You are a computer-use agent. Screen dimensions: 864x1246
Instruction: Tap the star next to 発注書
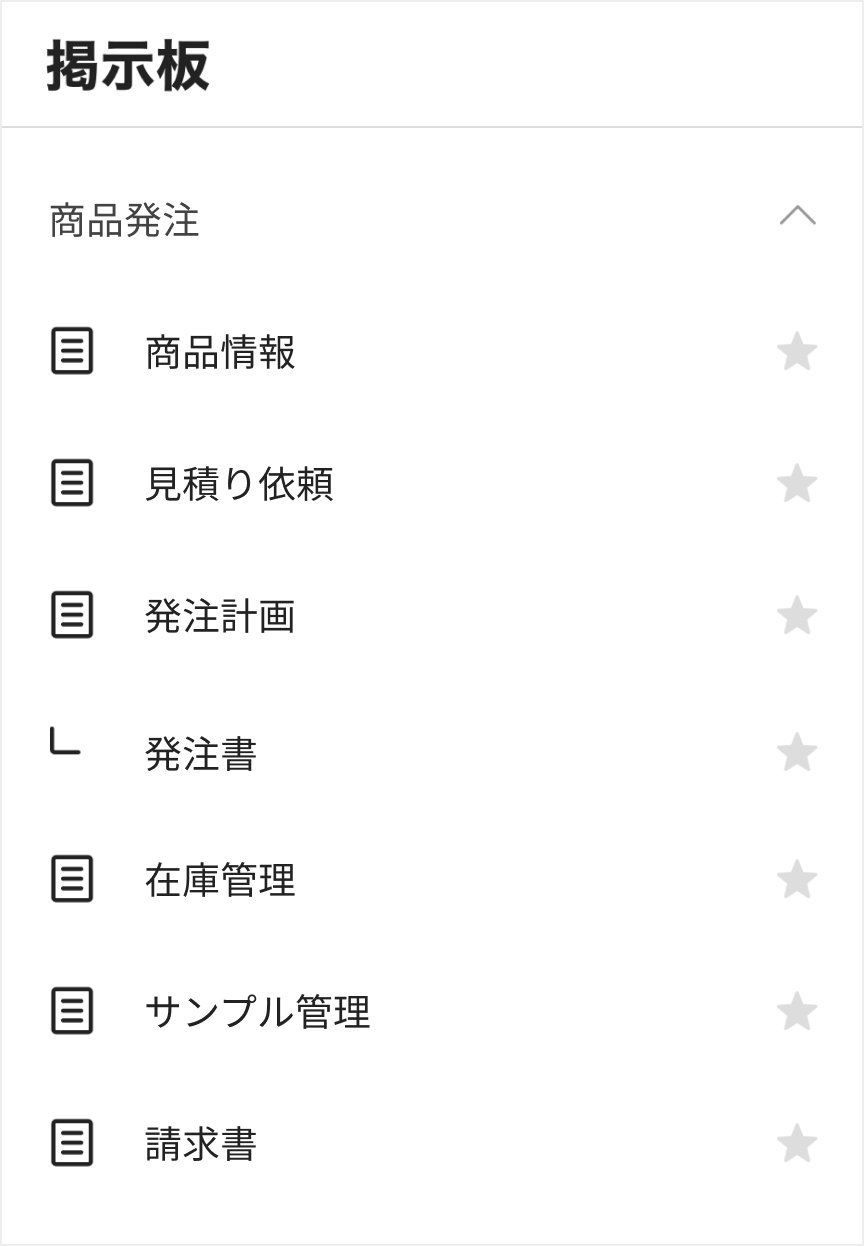[797, 752]
